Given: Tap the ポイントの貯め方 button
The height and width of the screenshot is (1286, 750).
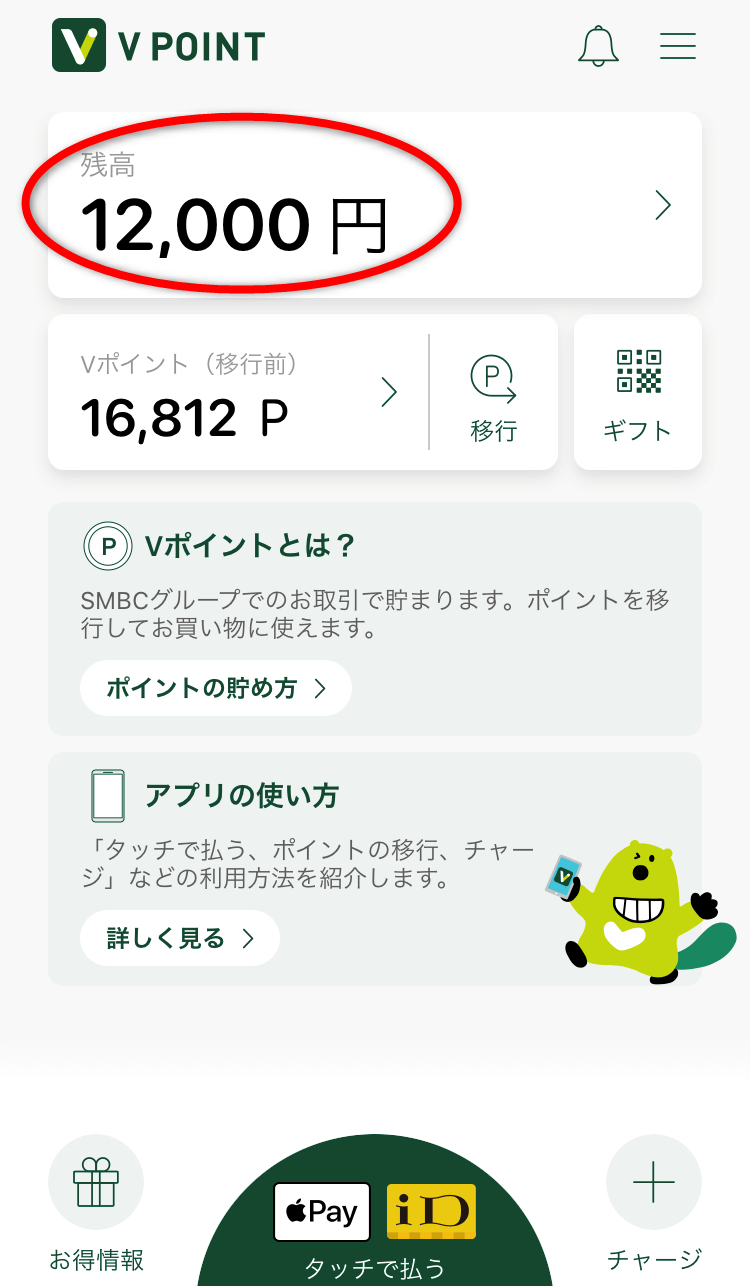Looking at the screenshot, I should [x=216, y=688].
